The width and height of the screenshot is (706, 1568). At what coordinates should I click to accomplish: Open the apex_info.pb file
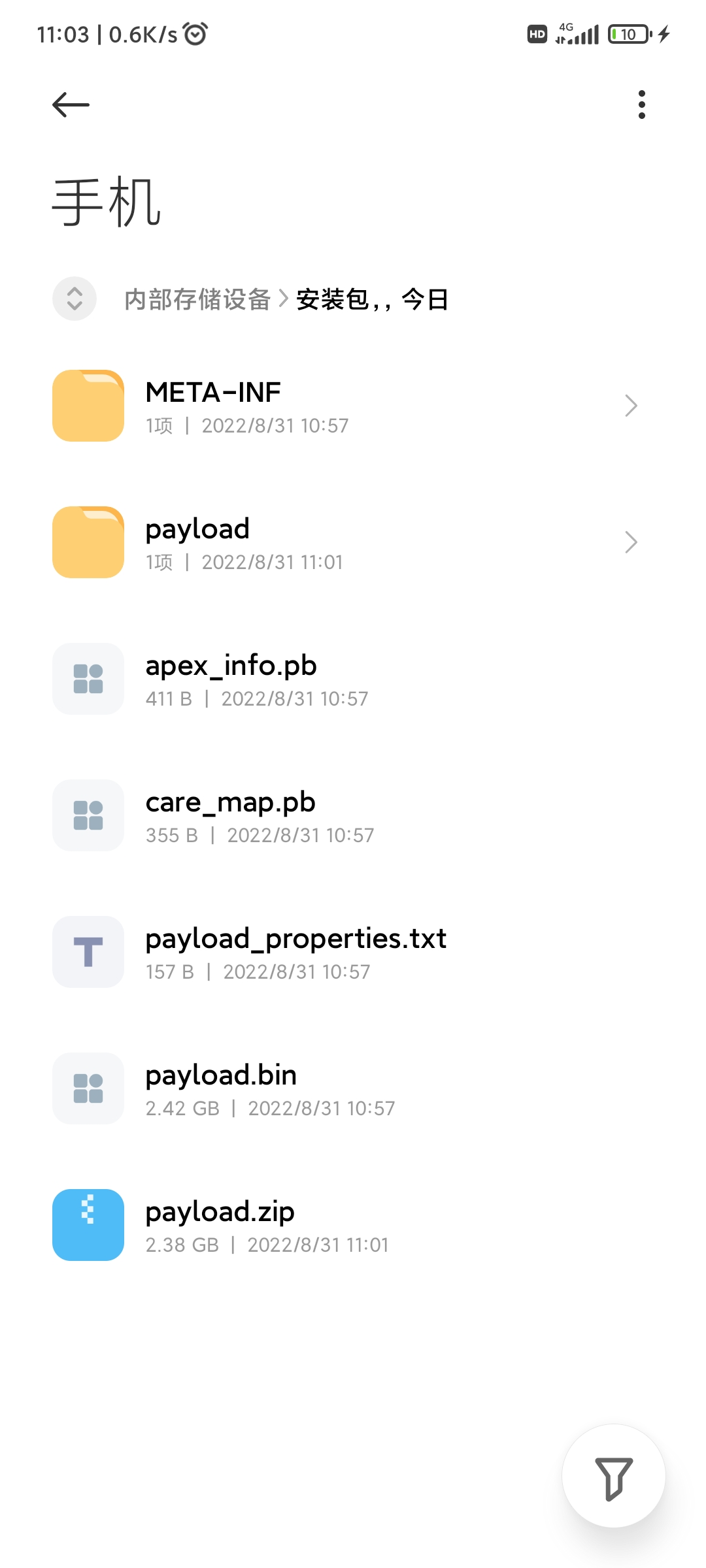(x=353, y=679)
